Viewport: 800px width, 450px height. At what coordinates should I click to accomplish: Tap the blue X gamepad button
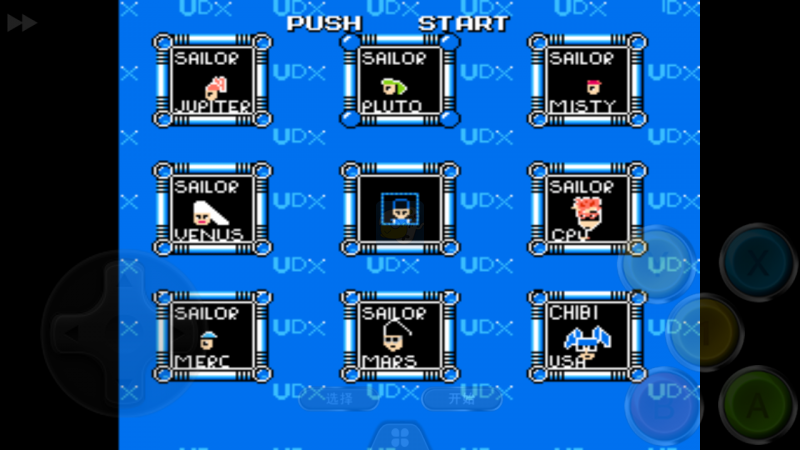pos(758,263)
